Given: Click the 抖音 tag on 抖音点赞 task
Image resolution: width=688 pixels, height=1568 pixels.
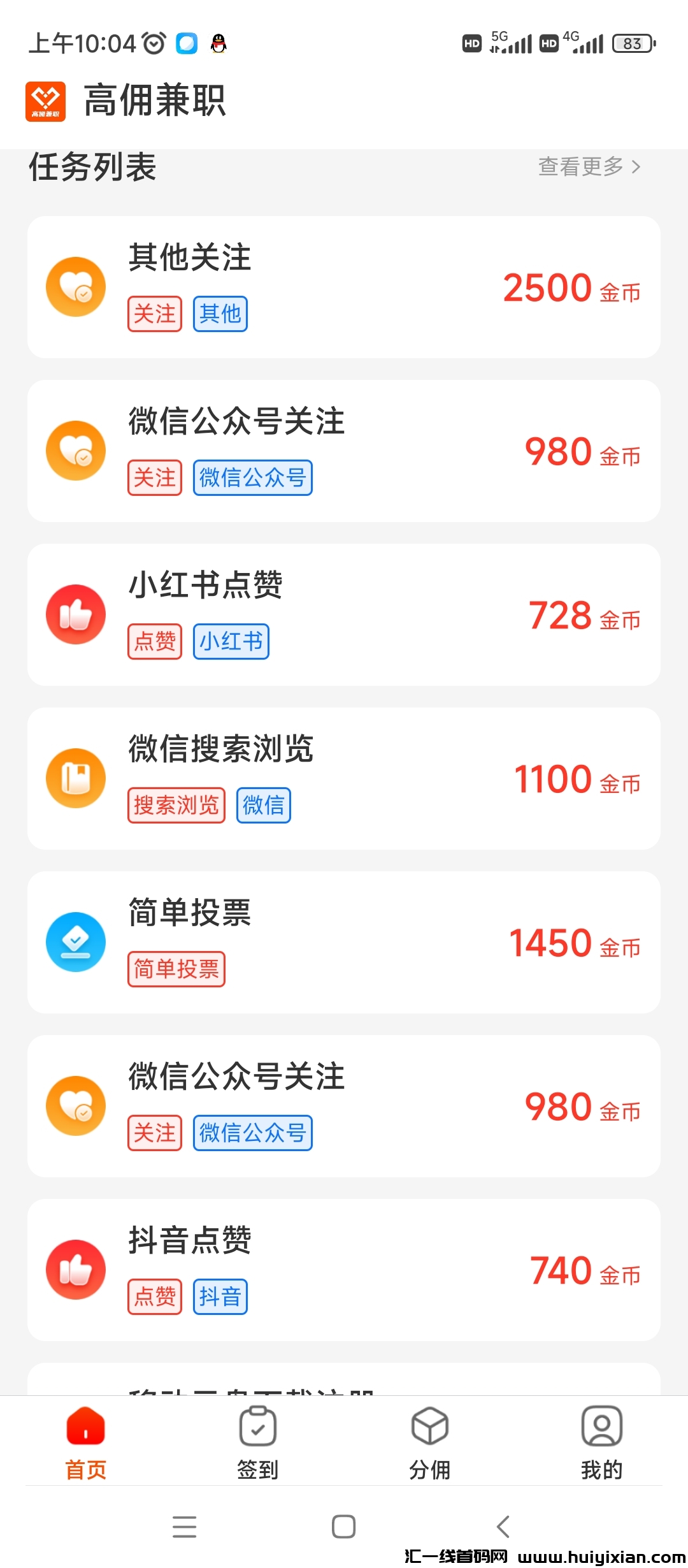Looking at the screenshot, I should pyautogui.click(x=220, y=1296).
